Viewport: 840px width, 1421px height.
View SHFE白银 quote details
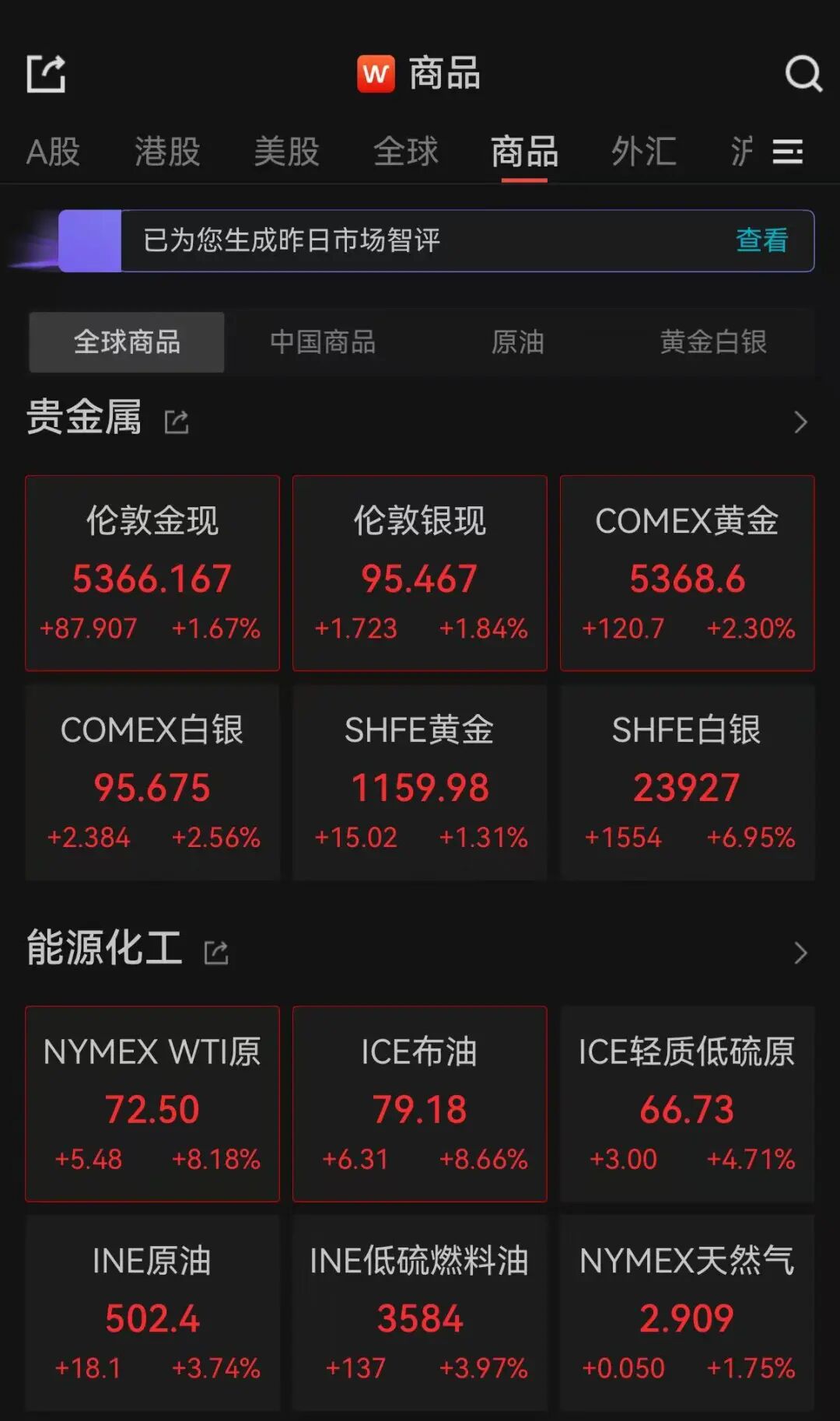point(688,782)
